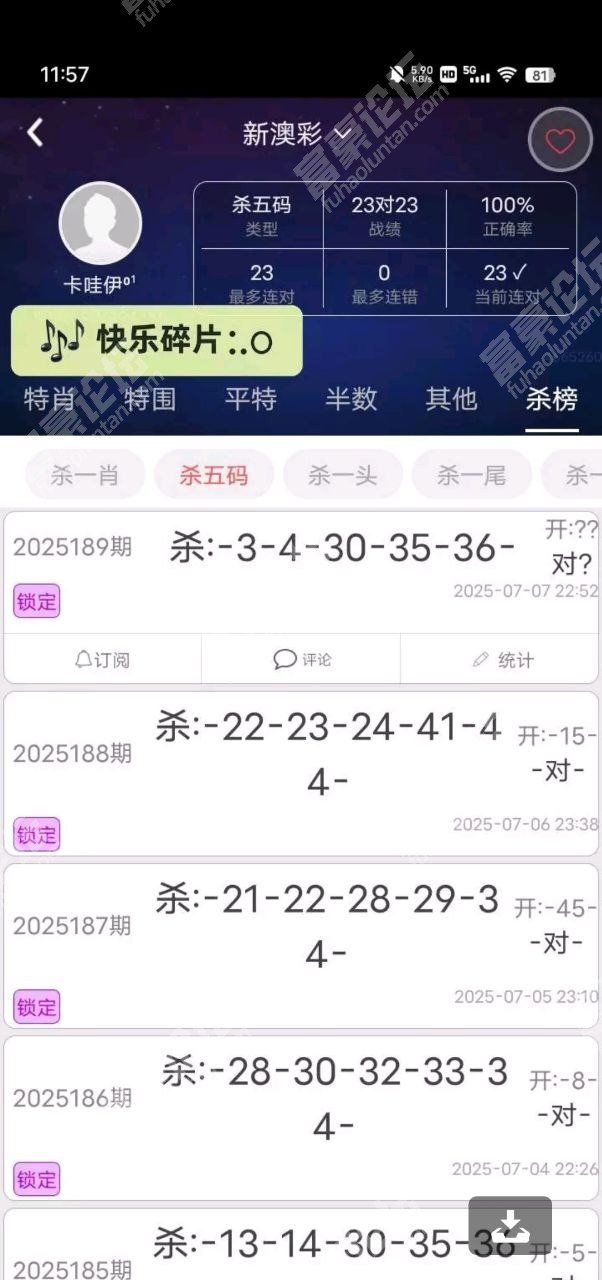Switch to the 其他 tab

451,399
